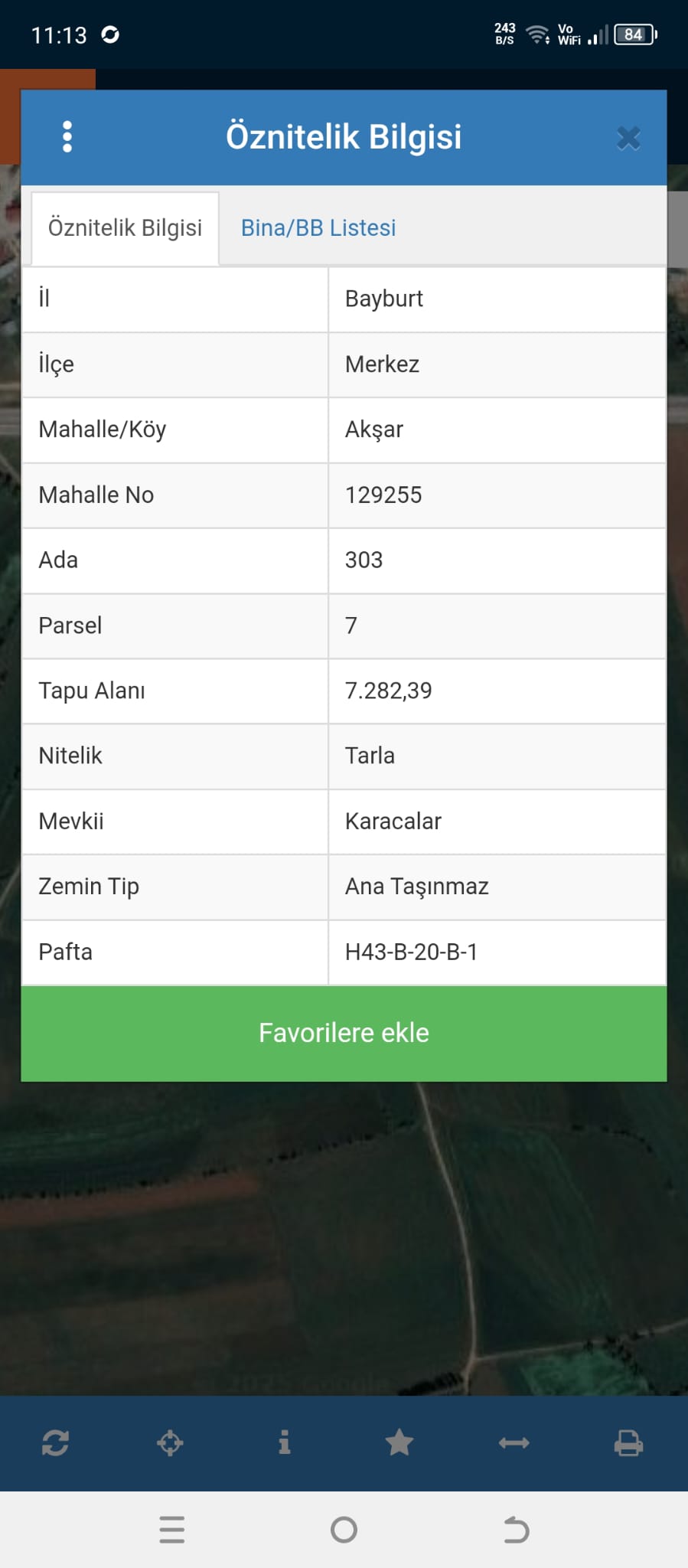This screenshot has width=688, height=1568.
Task: Tap the printer icon
Action: tap(628, 1443)
